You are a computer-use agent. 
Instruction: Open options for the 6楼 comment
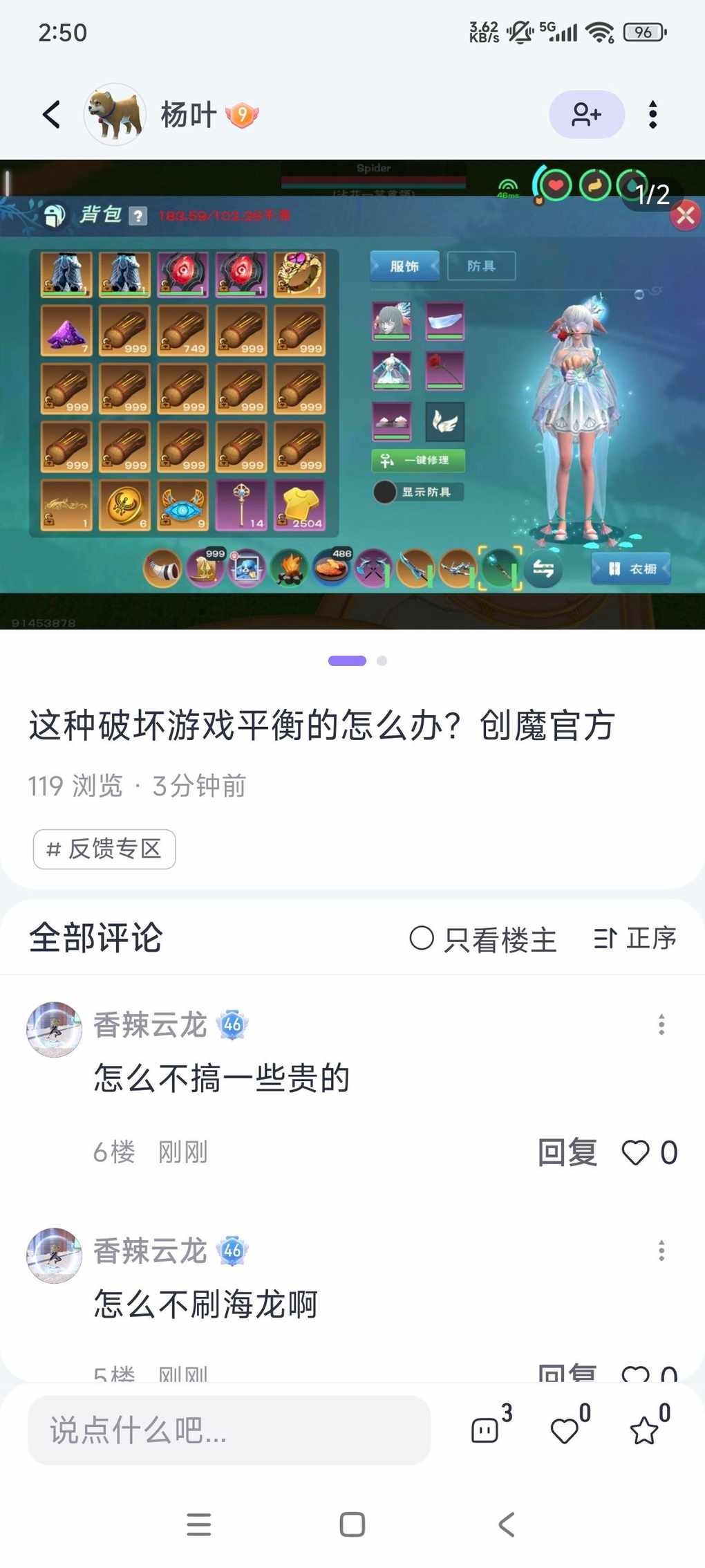tap(661, 1024)
